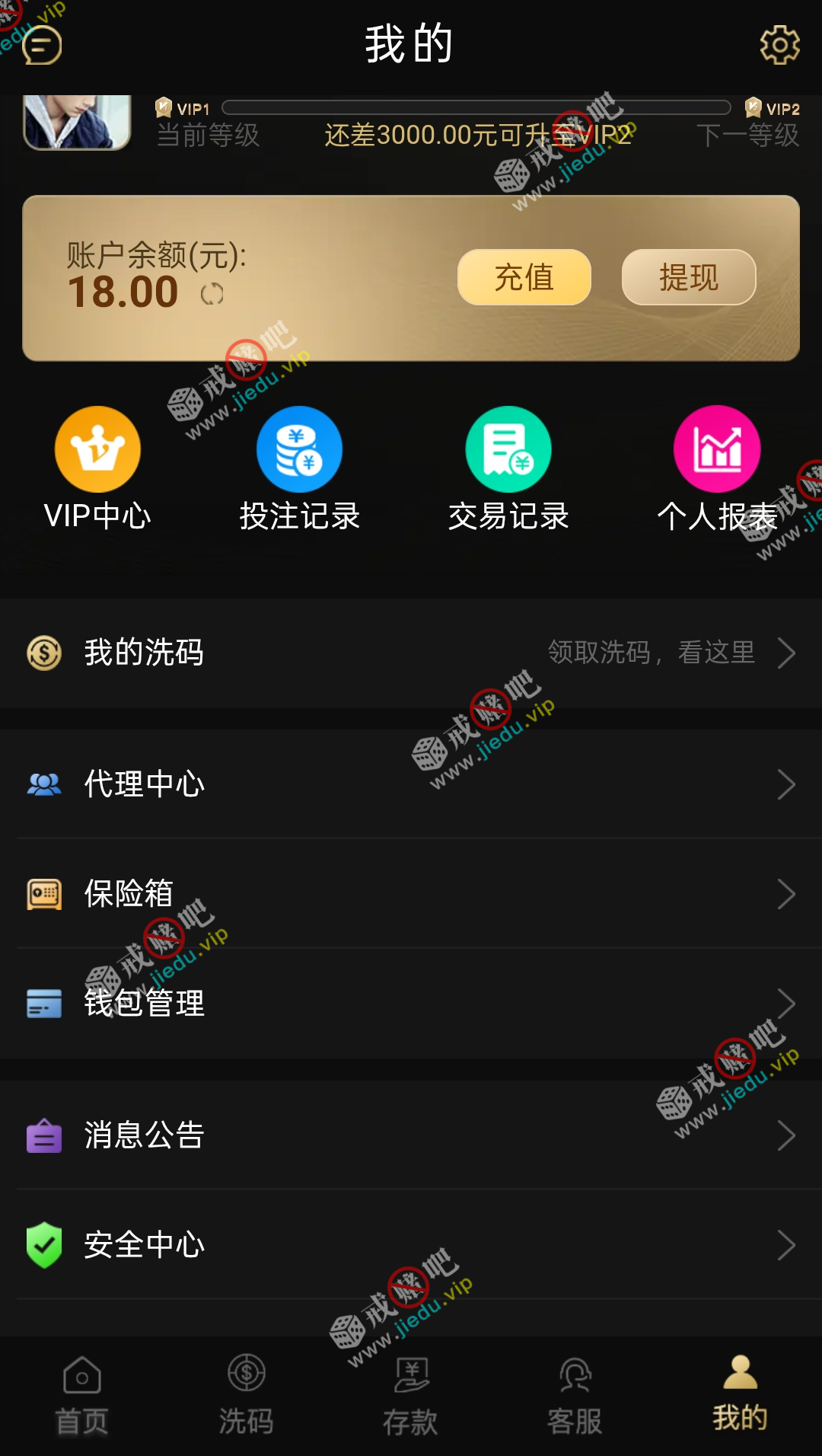Tap the 提现 withdraw button
The image size is (822, 1456).
(688, 277)
